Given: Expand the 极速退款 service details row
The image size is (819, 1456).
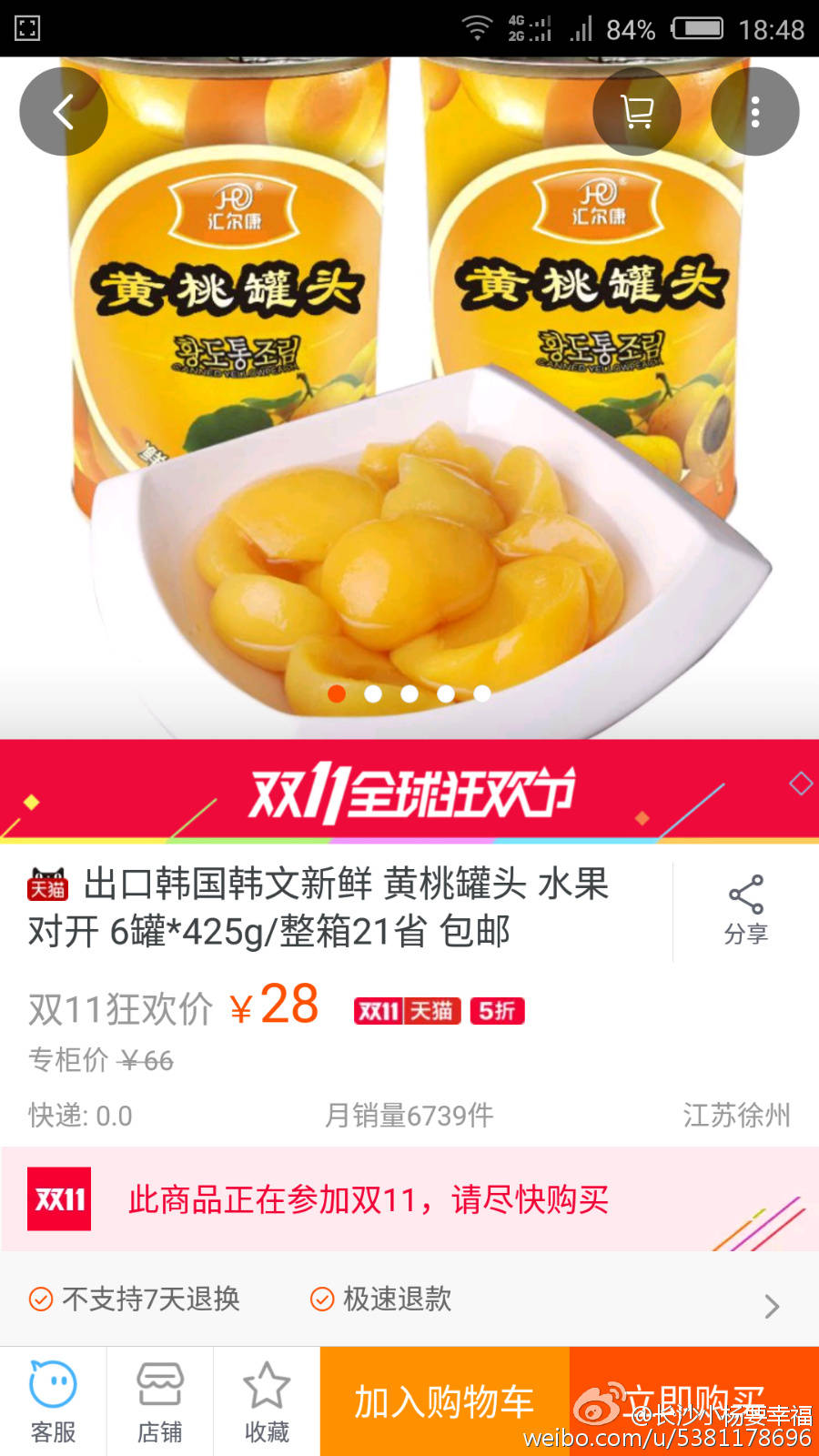Looking at the screenshot, I should pyautogui.click(x=409, y=1299).
